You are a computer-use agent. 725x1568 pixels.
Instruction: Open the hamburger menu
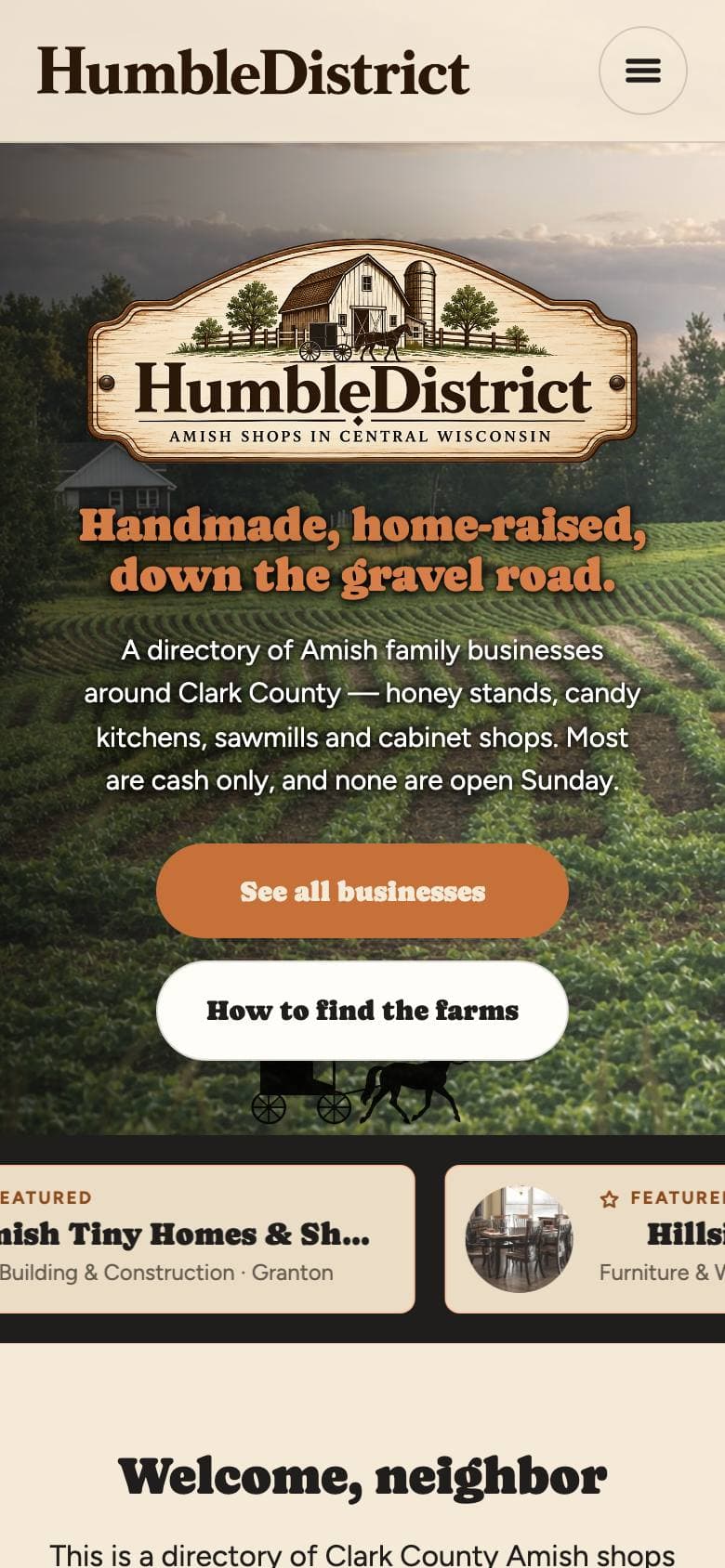pos(642,71)
